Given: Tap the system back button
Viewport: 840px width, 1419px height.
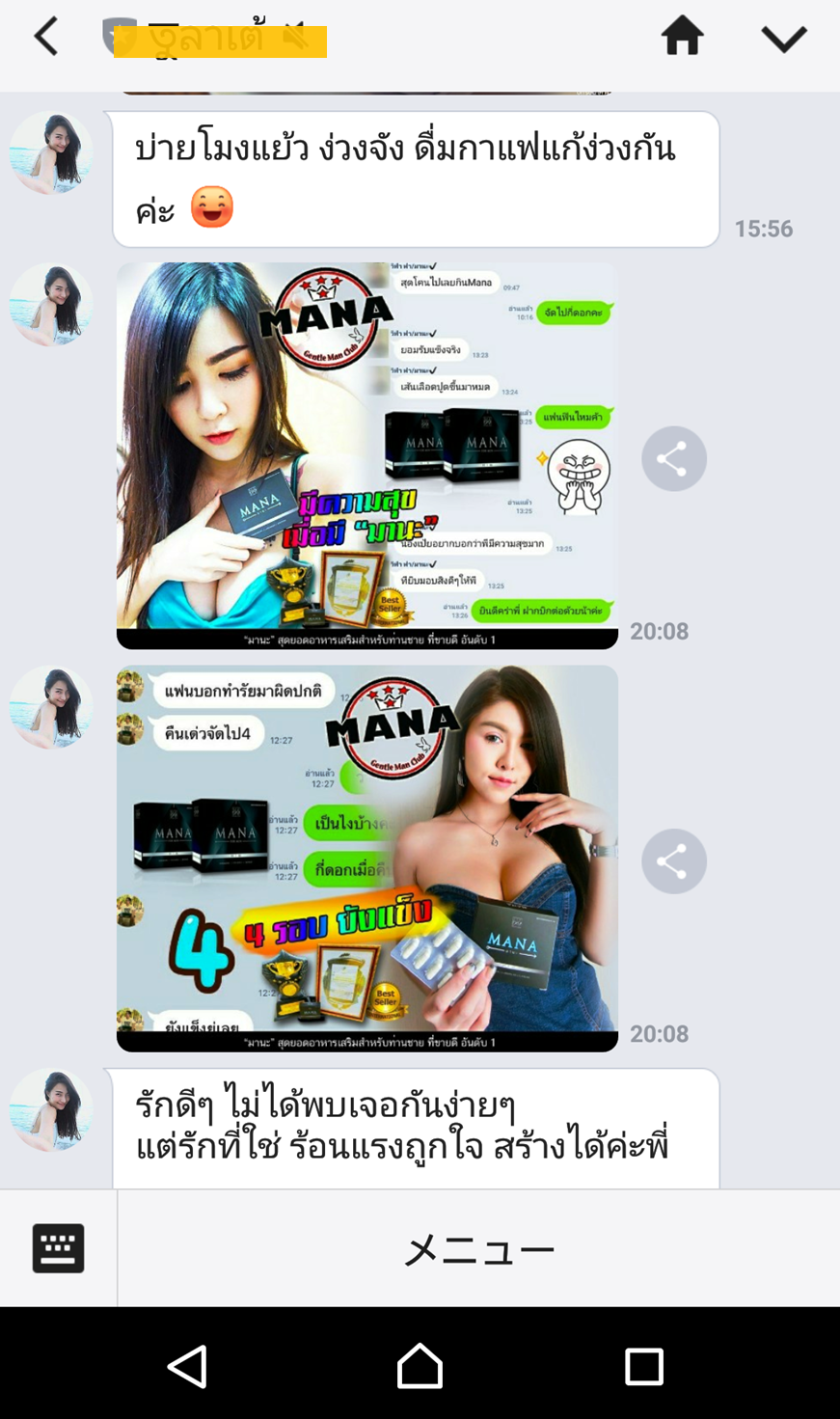Looking at the screenshot, I should [187, 1366].
